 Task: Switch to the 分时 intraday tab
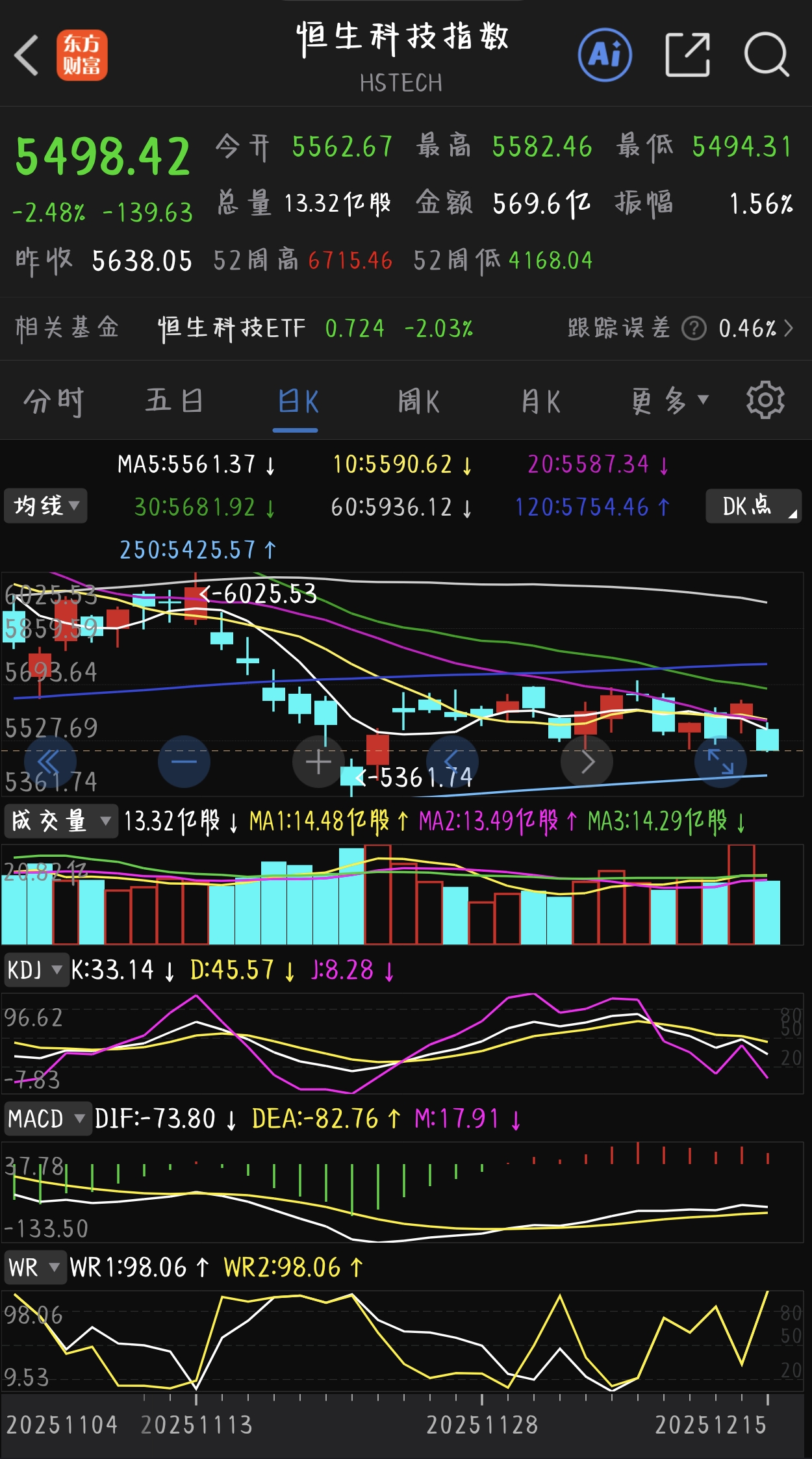click(x=53, y=401)
